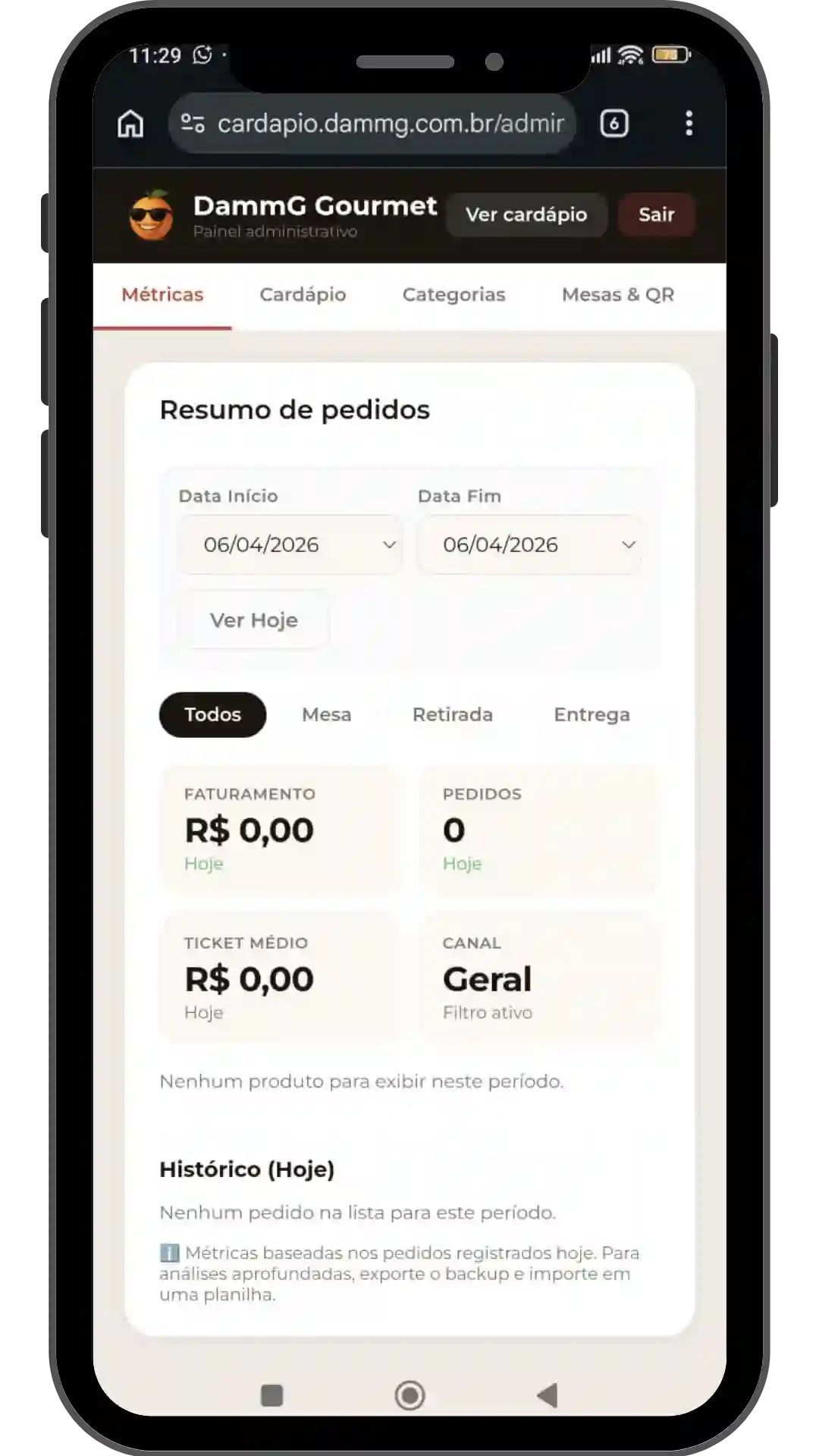This screenshot has height=1456, width=819.
Task: Open the Data Fim date dropdown
Action: tap(529, 544)
